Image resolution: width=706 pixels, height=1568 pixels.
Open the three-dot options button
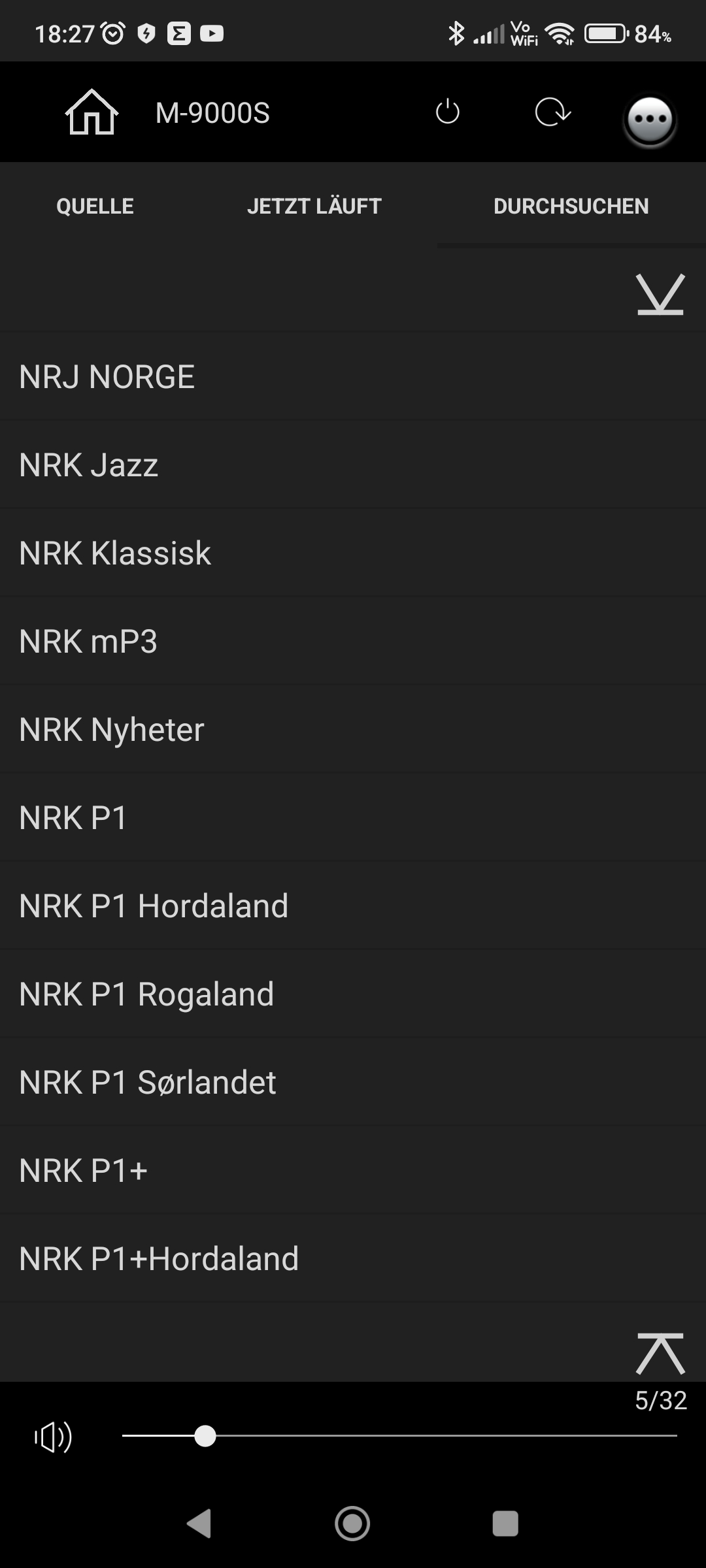[x=650, y=120]
